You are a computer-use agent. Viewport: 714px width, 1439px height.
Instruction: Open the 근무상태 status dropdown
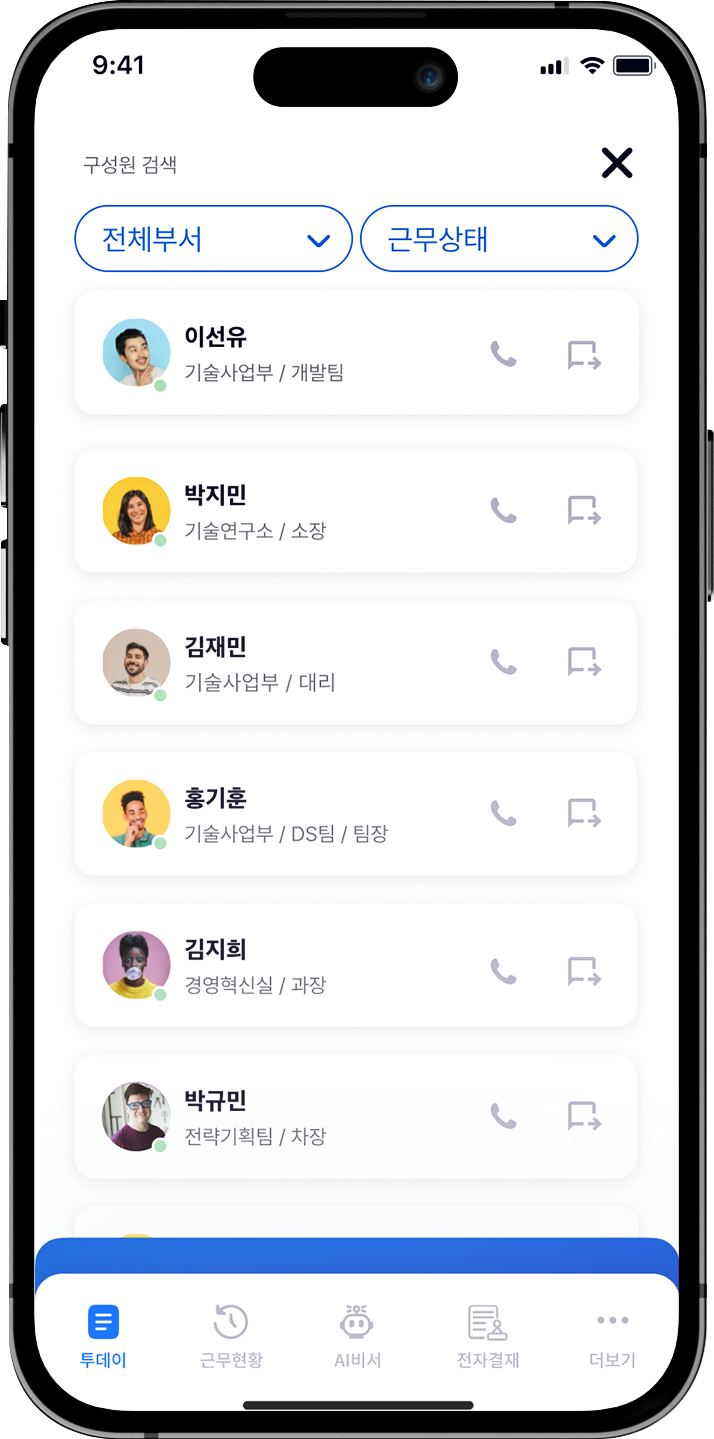[x=499, y=239]
